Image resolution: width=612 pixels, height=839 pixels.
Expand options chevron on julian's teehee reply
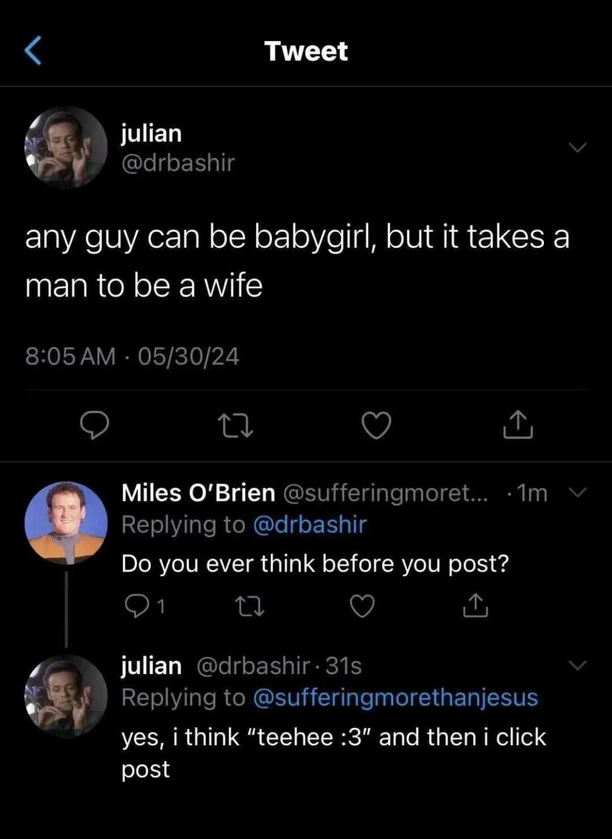coord(576,665)
